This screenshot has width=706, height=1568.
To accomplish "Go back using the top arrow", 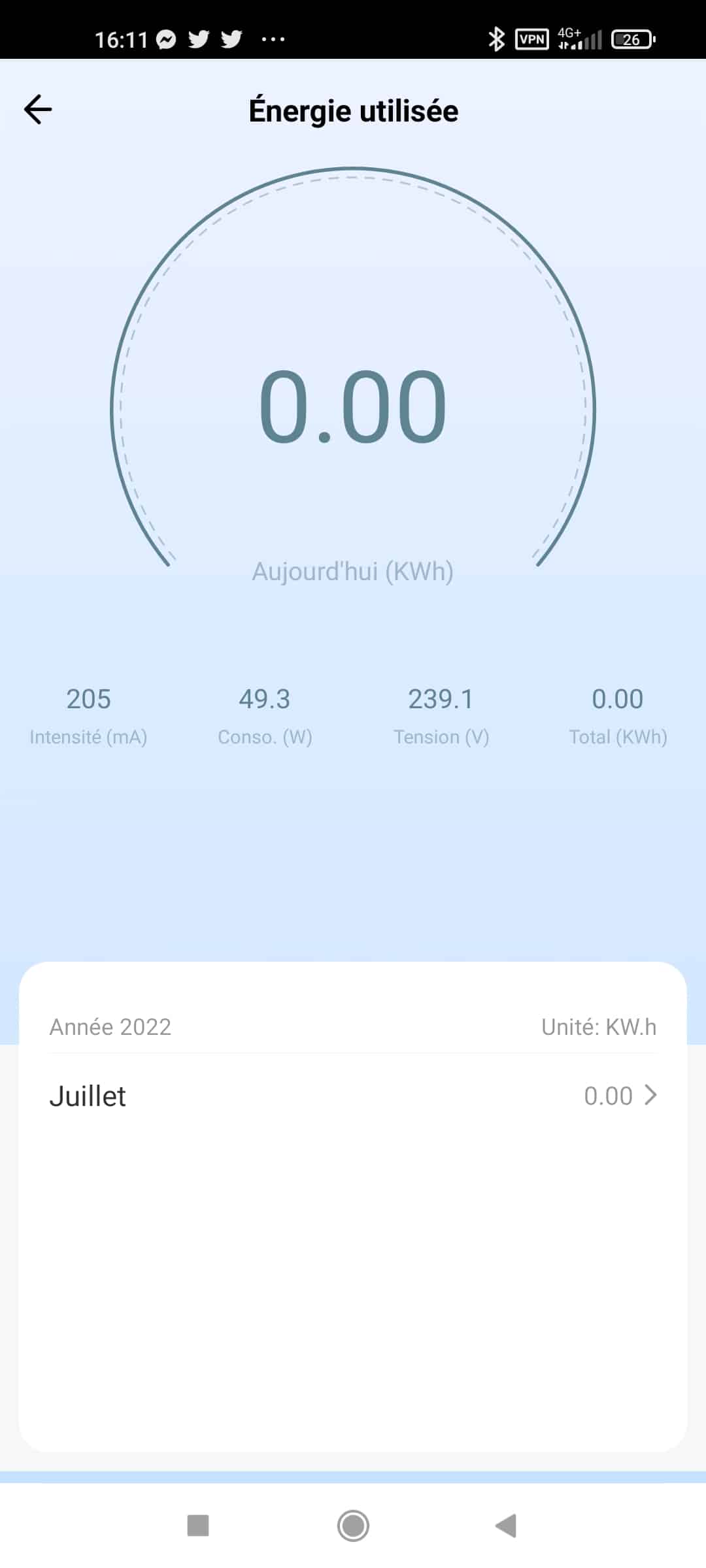I will coord(38,109).
